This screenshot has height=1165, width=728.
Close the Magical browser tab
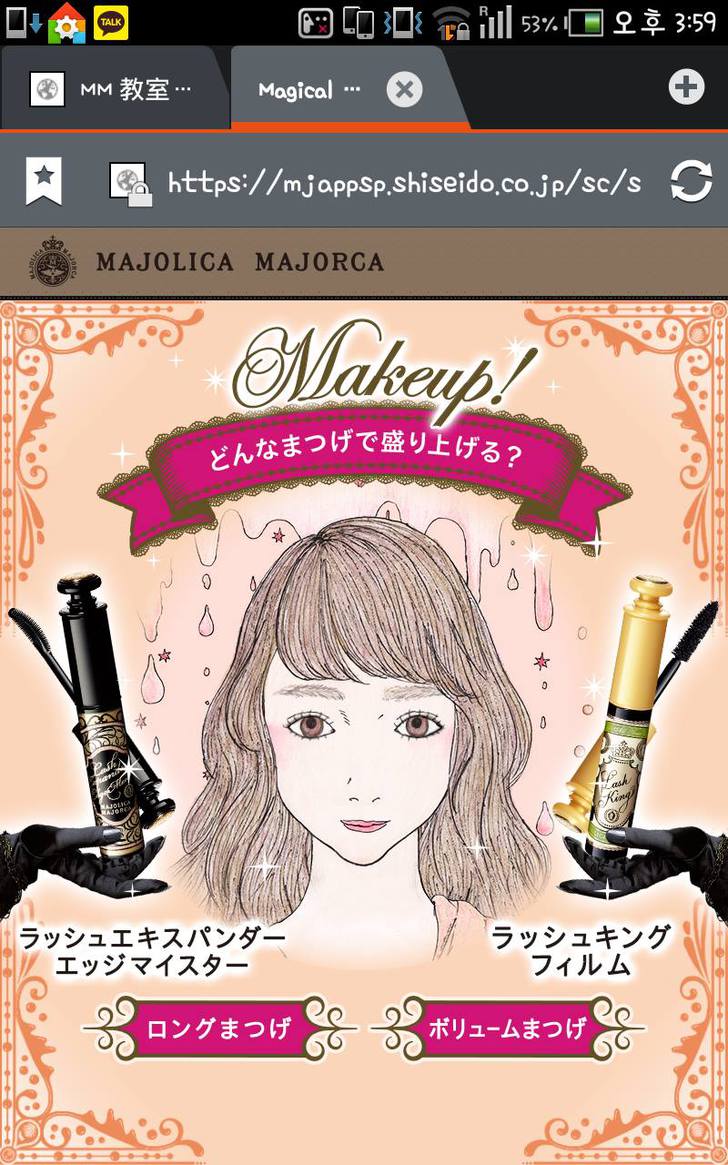(404, 90)
